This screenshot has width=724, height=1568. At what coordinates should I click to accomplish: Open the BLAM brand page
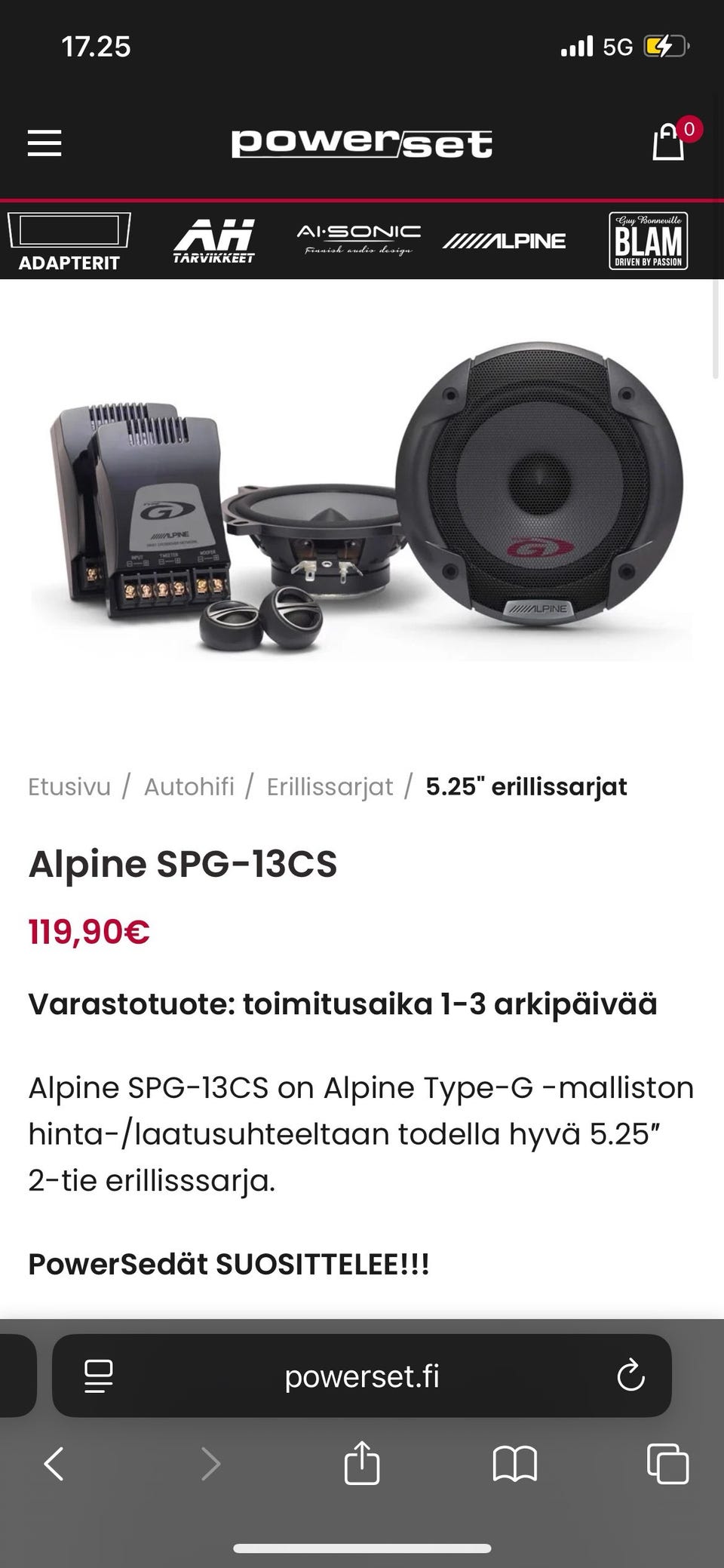648,241
